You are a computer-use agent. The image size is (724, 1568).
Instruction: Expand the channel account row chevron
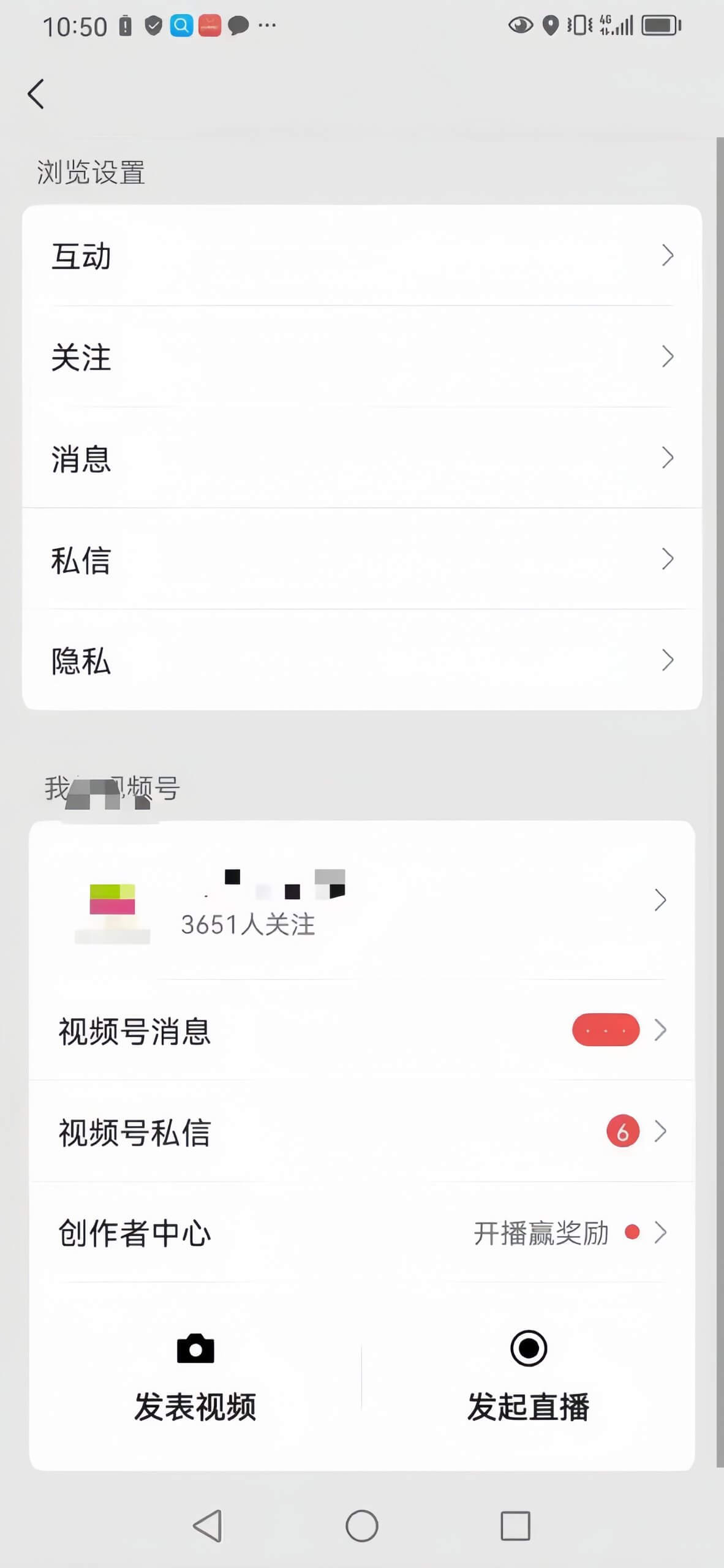(x=661, y=900)
